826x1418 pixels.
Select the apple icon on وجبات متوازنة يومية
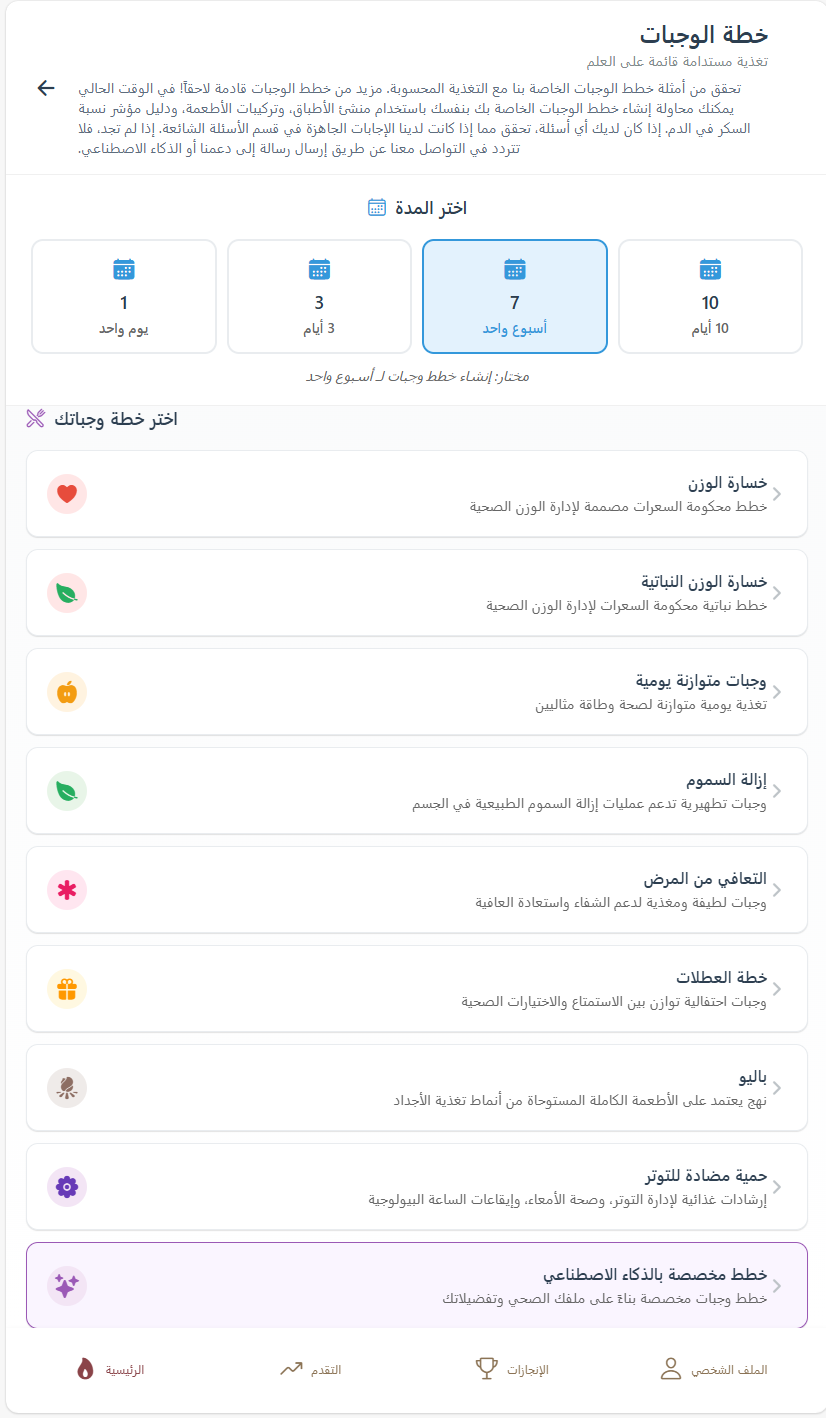point(67,692)
